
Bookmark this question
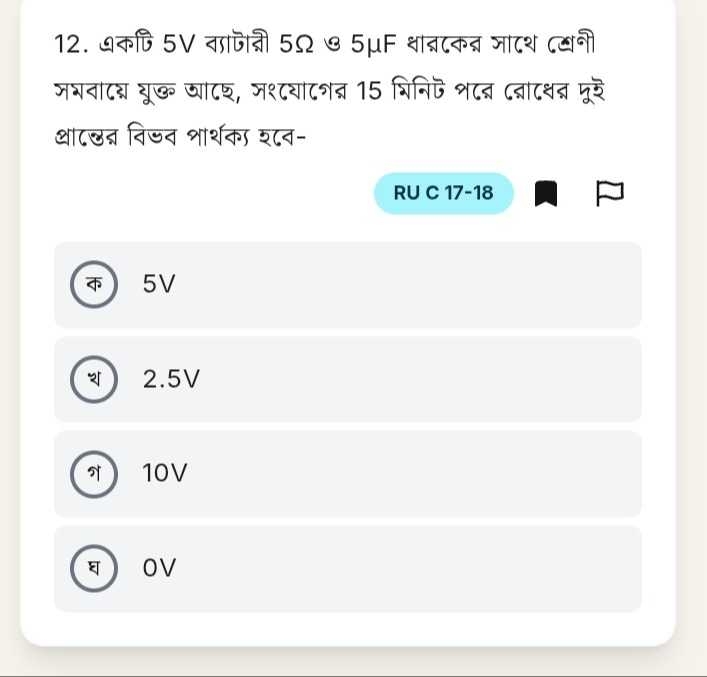point(545,193)
